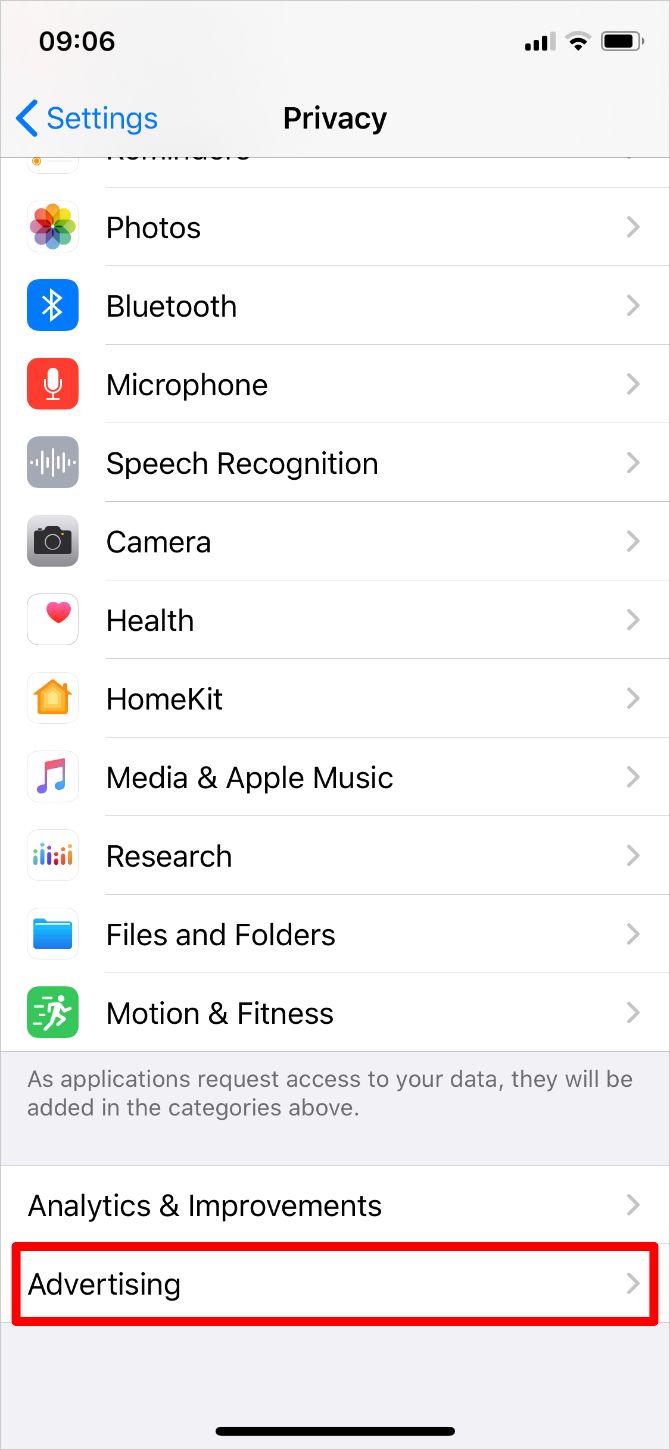The width and height of the screenshot is (670, 1450).
Task: Open Motion & Fitness settings
Action: [x=334, y=1013]
